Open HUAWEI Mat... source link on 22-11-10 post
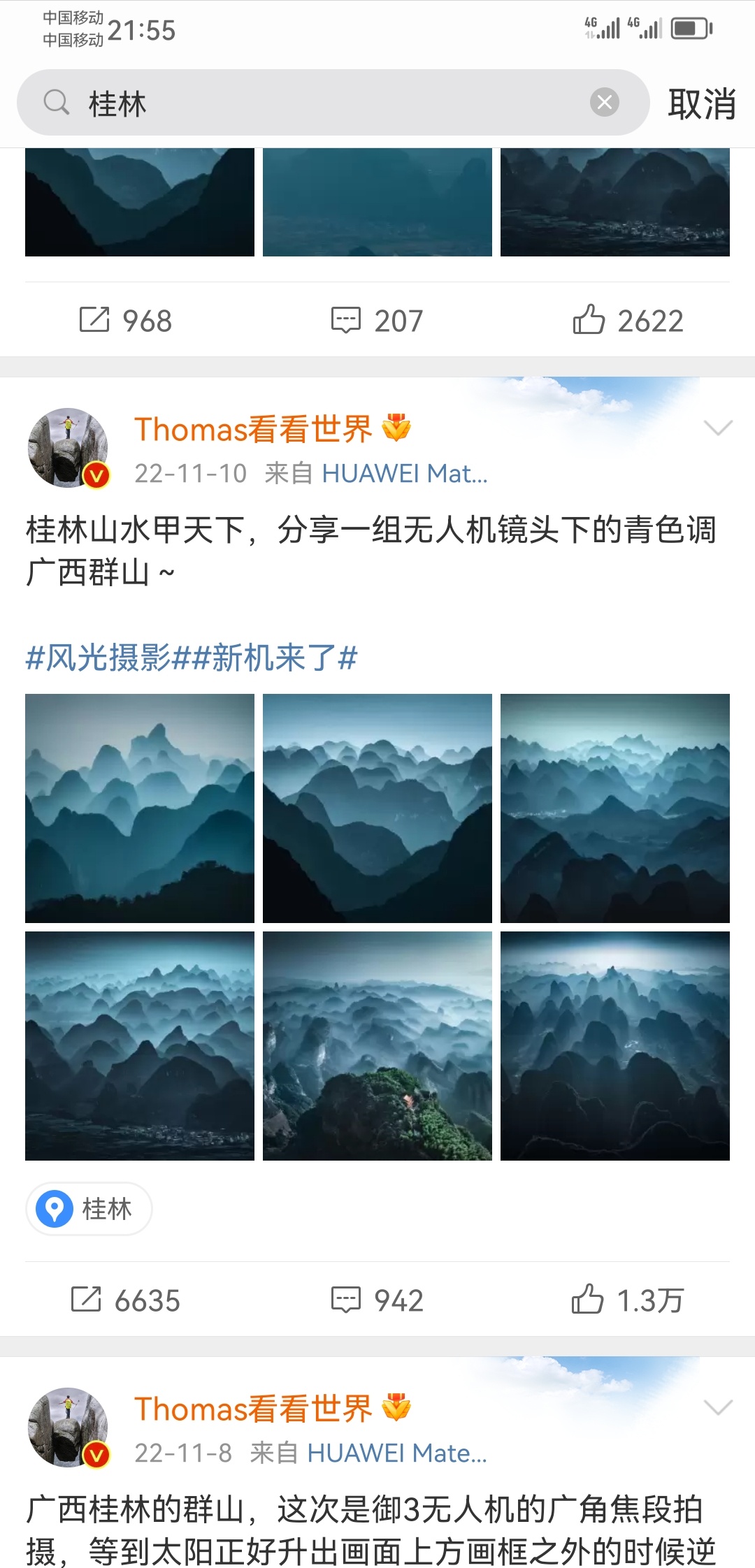755x1568 pixels. [x=404, y=474]
